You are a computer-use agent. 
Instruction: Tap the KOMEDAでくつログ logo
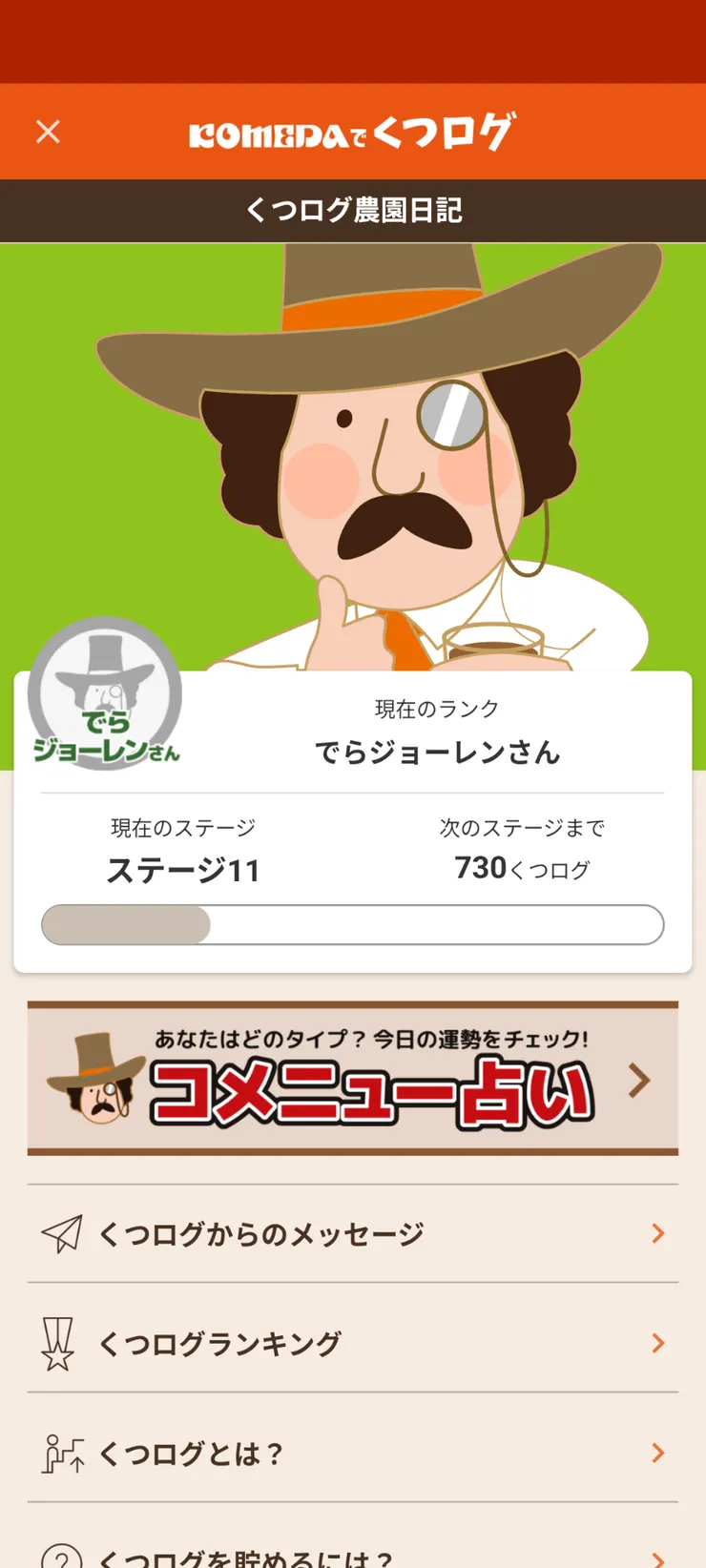pos(353,132)
